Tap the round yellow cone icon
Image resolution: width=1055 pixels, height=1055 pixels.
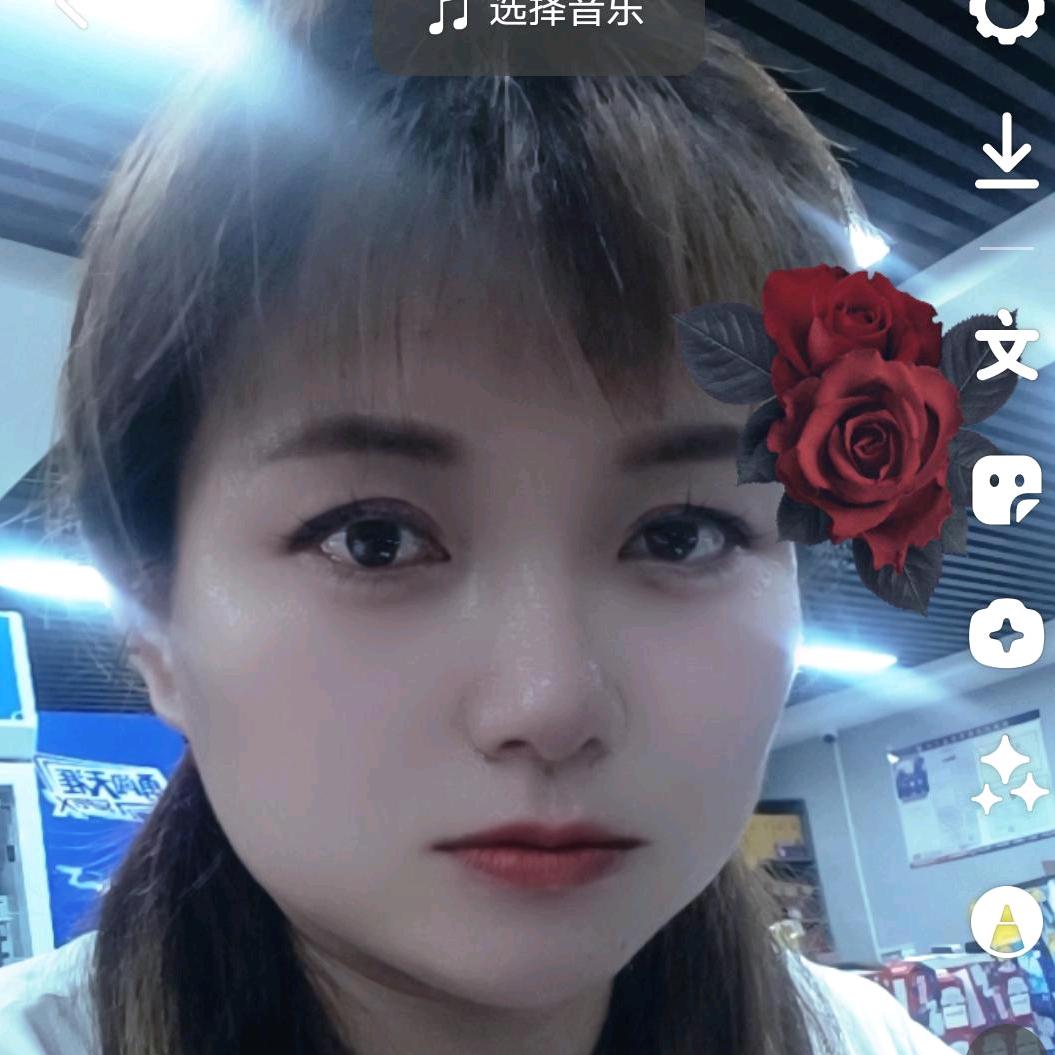[1006, 921]
